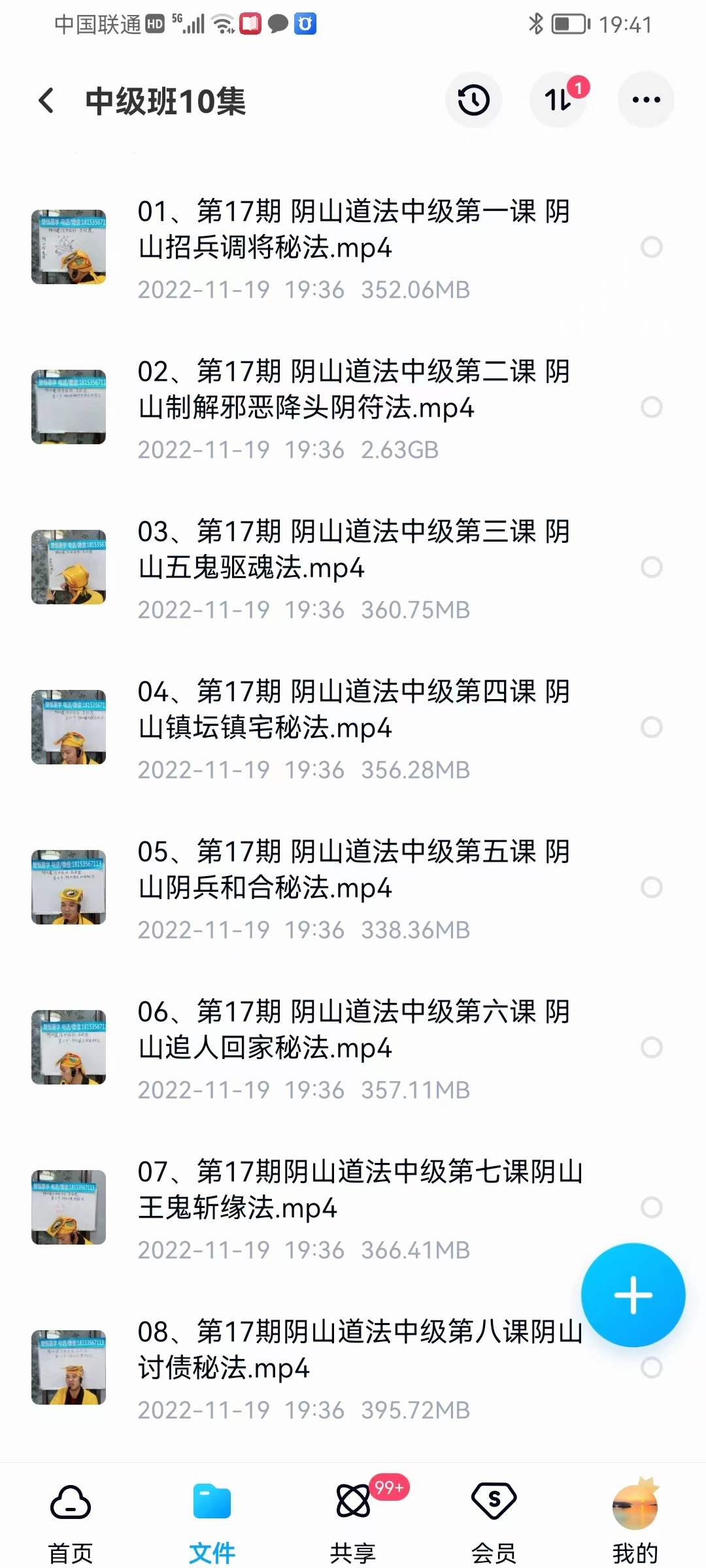Open the transfer history clock icon
Image resolution: width=706 pixels, height=1568 pixels.
[473, 99]
